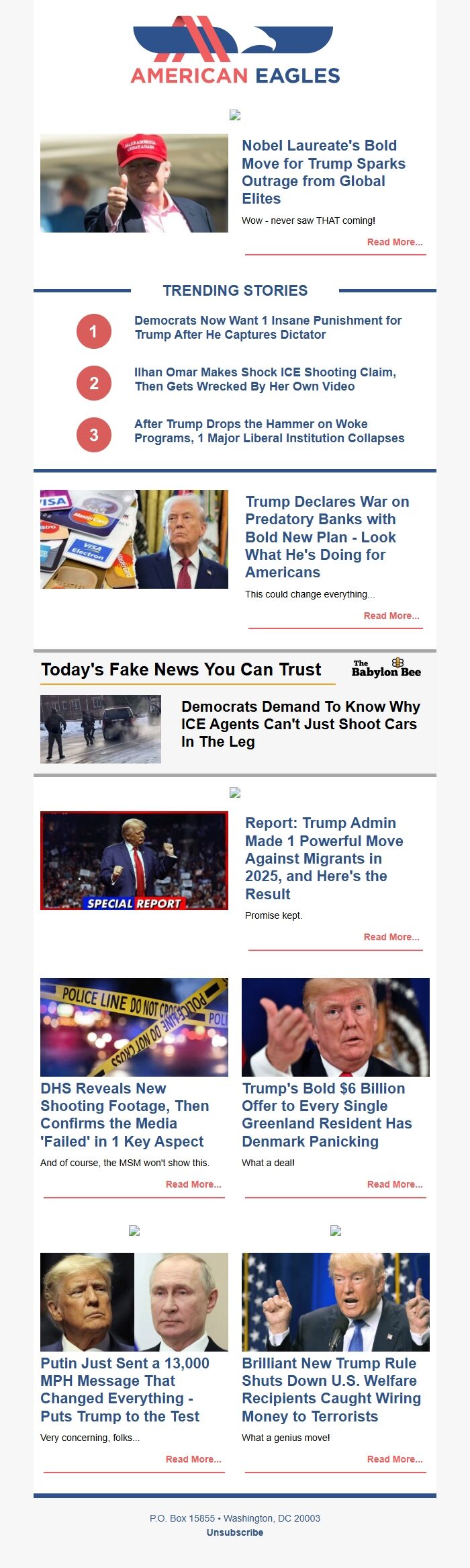Viewport: 470px width, 1568px height.
Task: Tap Read More under Predatory Banks story
Action: pos(391,616)
